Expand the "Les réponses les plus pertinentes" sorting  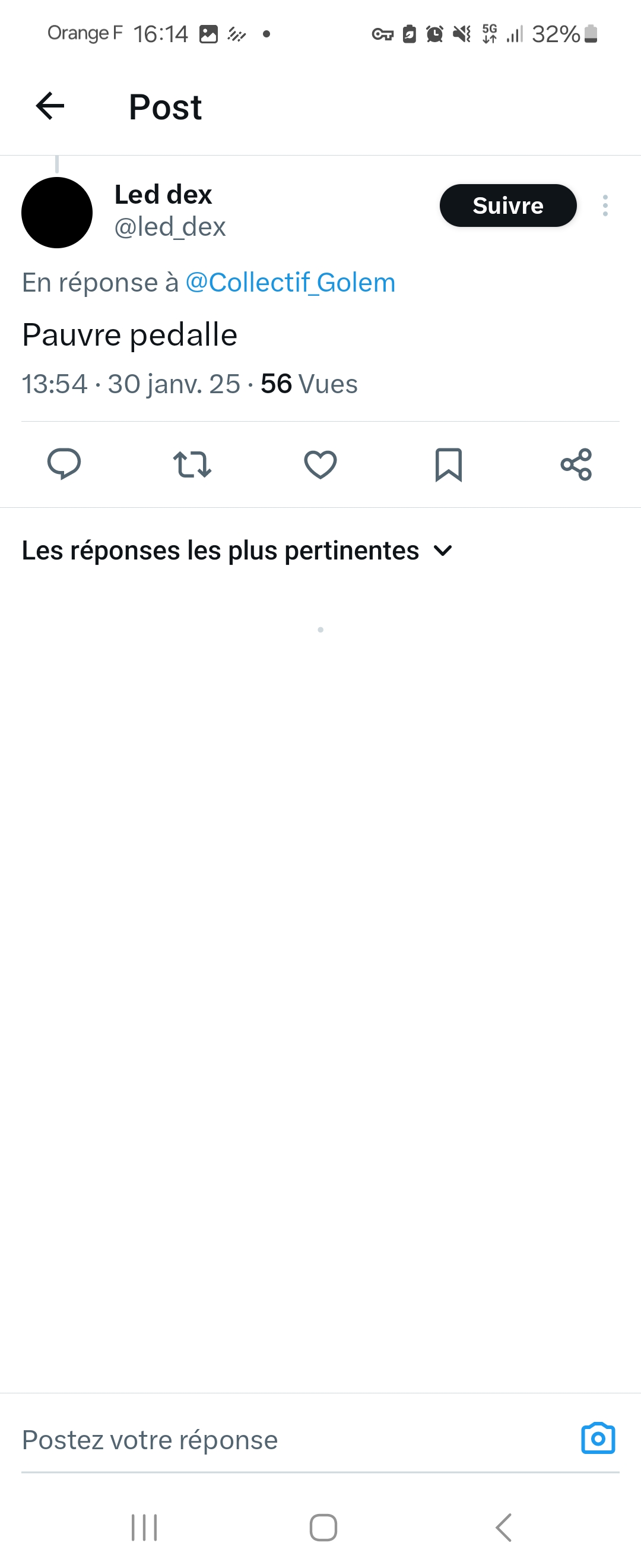click(237, 551)
